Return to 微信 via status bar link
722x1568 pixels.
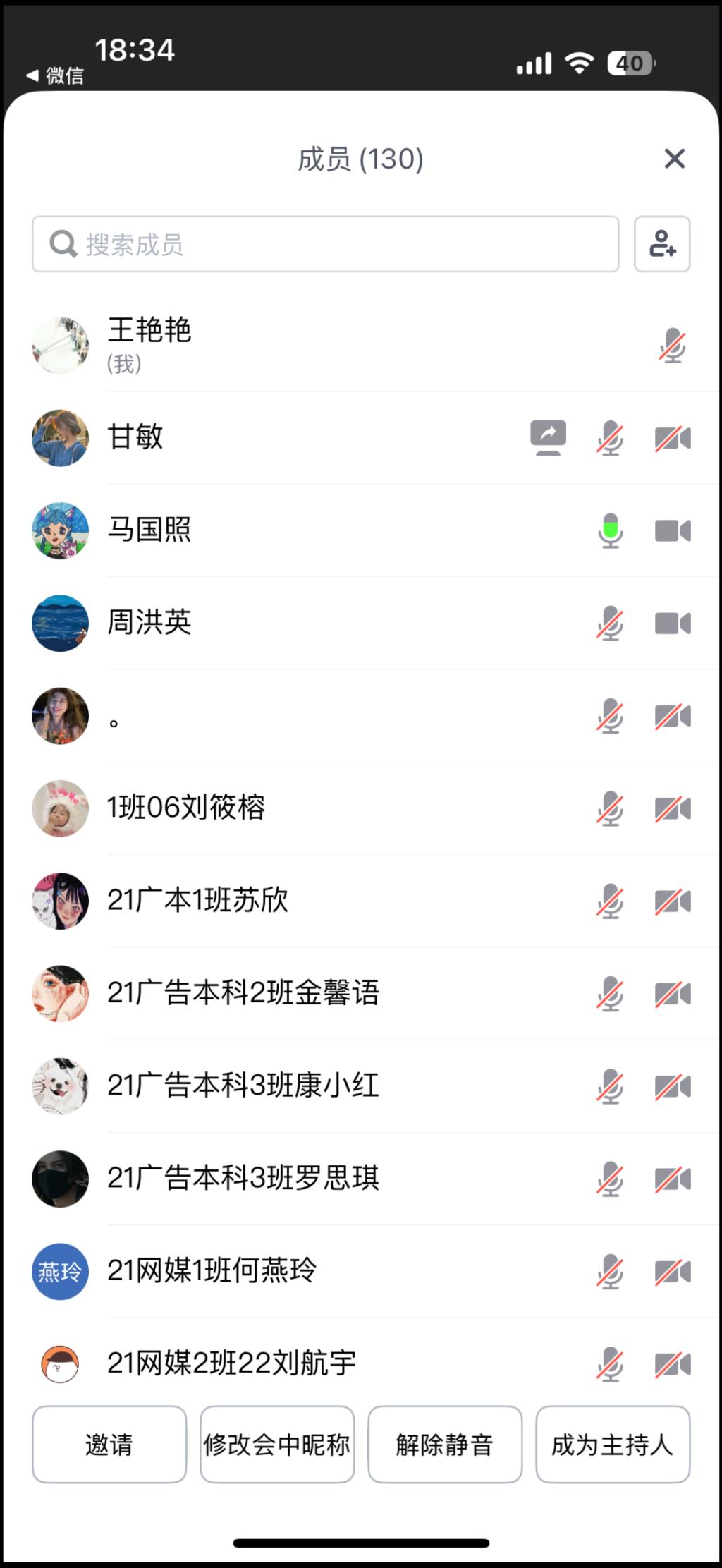56,75
